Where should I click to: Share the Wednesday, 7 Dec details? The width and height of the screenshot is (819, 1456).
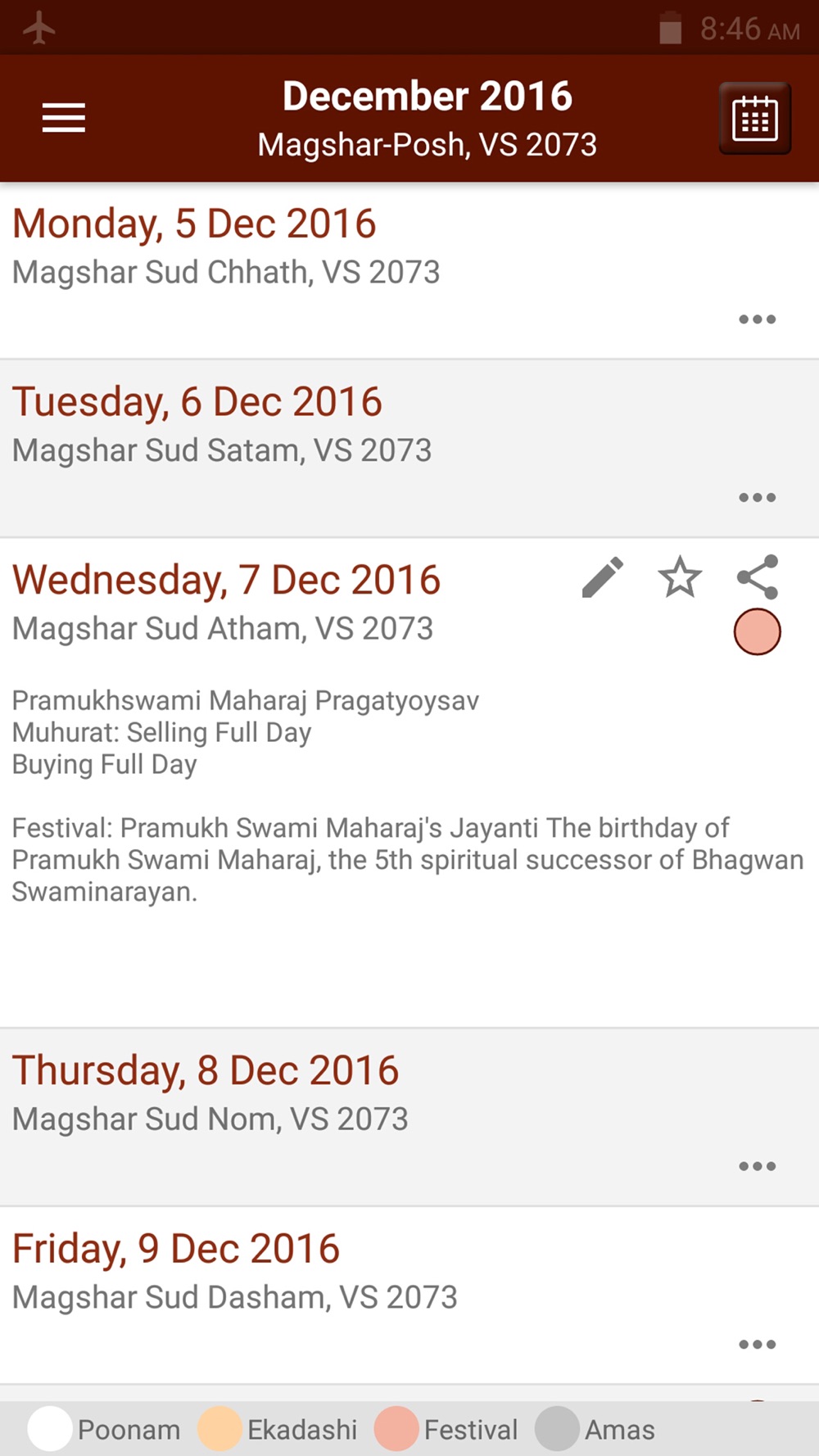click(758, 577)
